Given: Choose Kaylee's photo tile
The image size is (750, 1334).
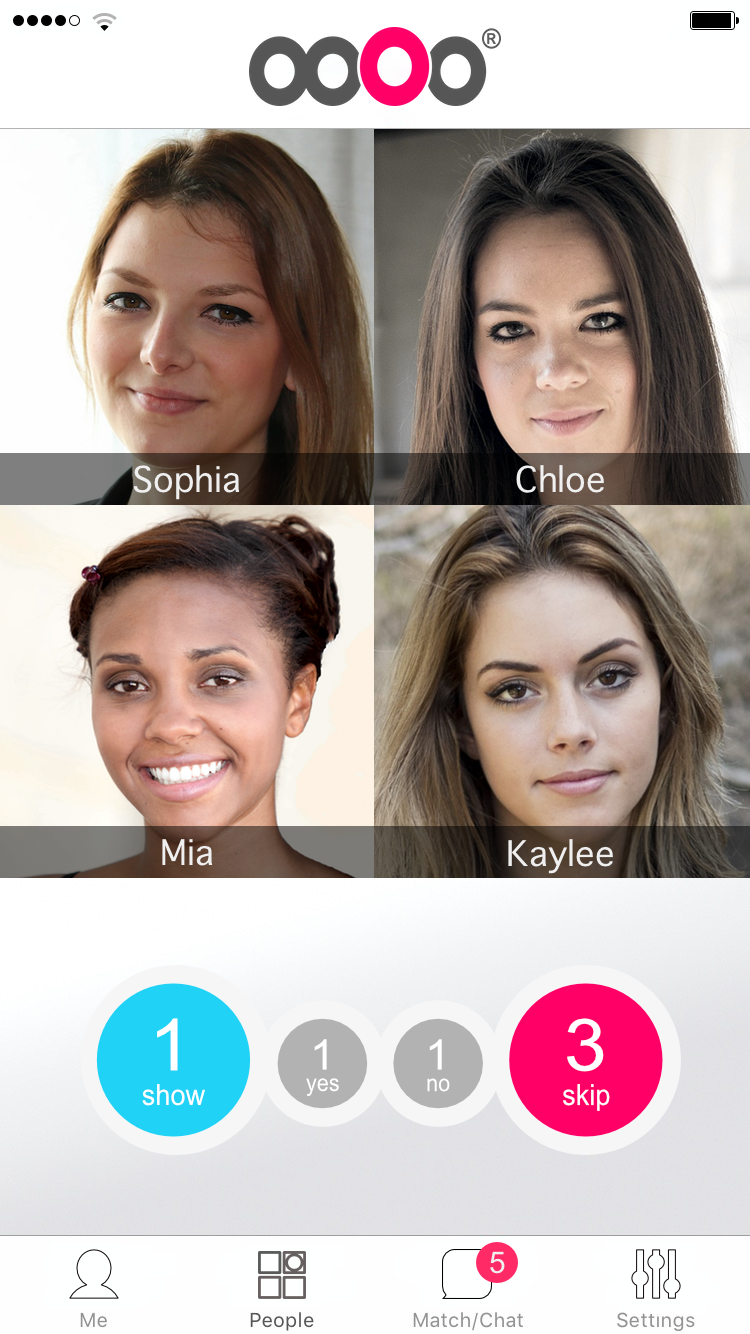Looking at the screenshot, I should 562,691.
